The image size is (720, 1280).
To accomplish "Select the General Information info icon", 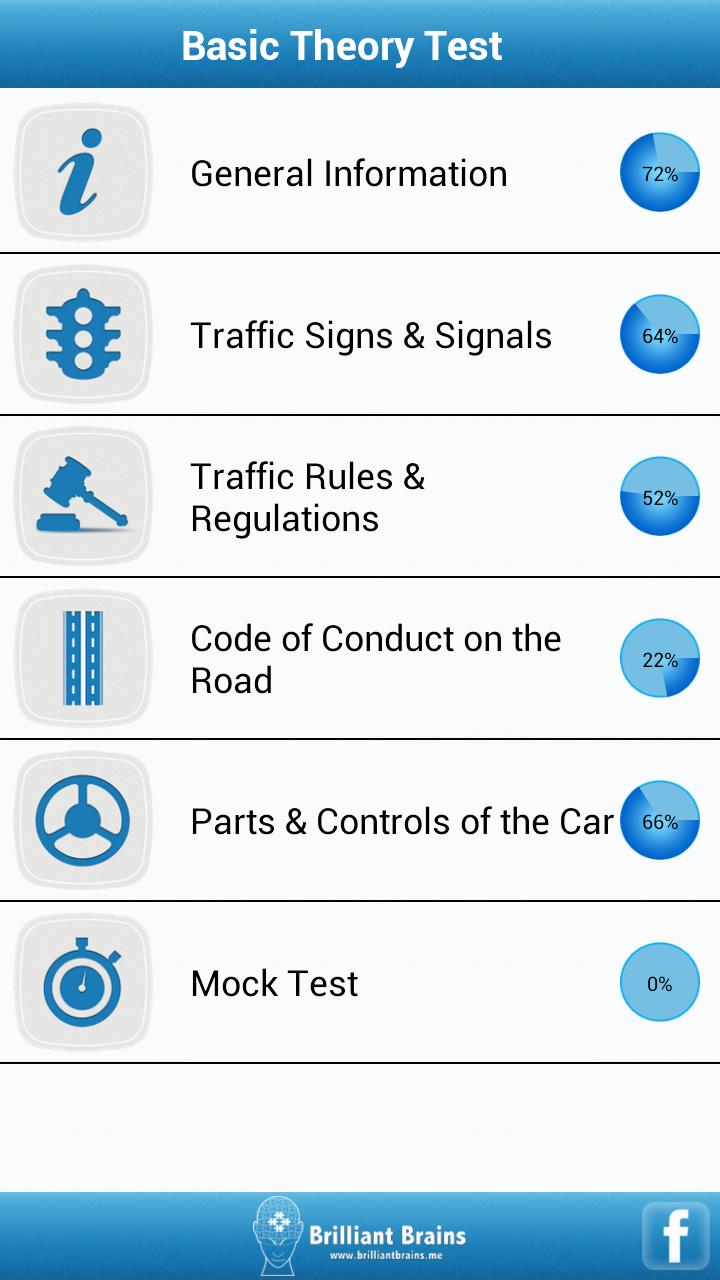I will click(x=83, y=172).
